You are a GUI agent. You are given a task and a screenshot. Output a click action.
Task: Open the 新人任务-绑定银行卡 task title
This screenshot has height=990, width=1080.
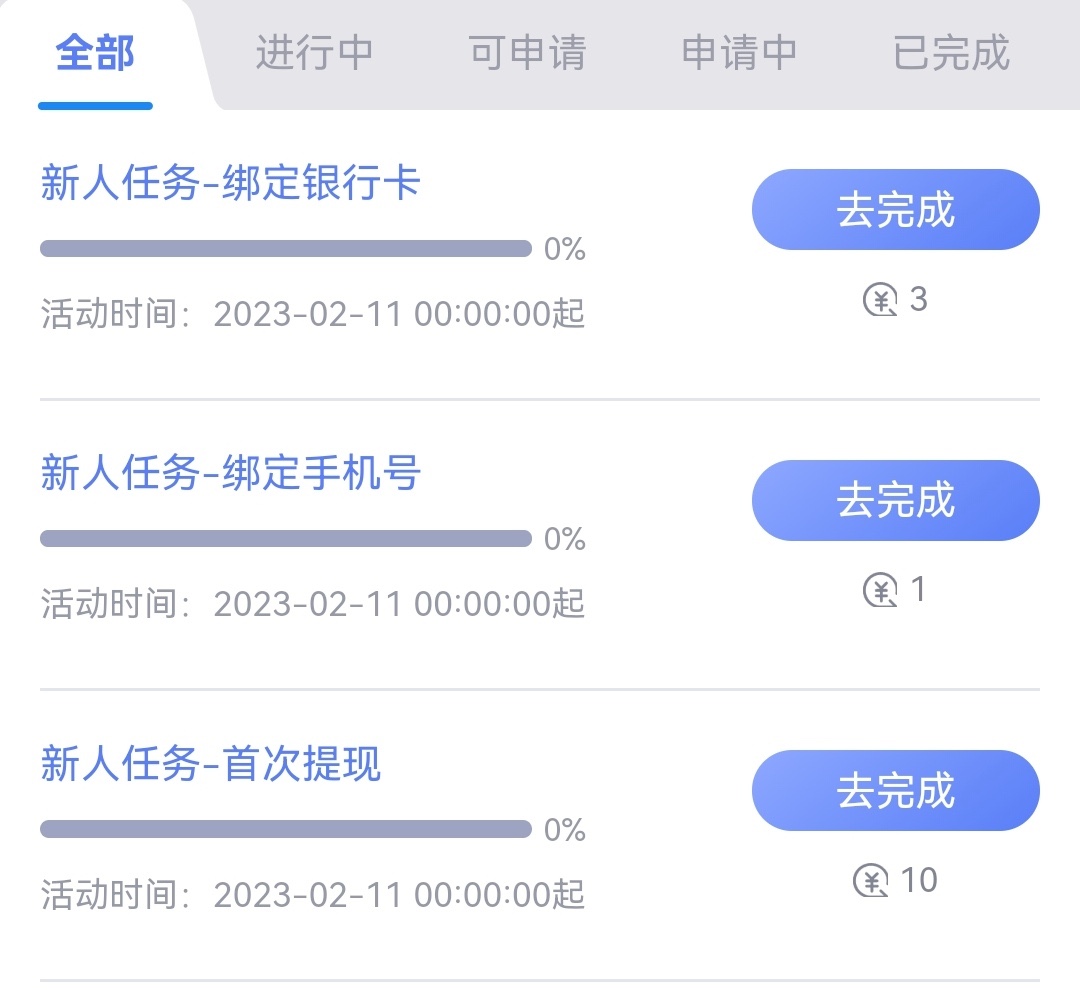click(230, 184)
